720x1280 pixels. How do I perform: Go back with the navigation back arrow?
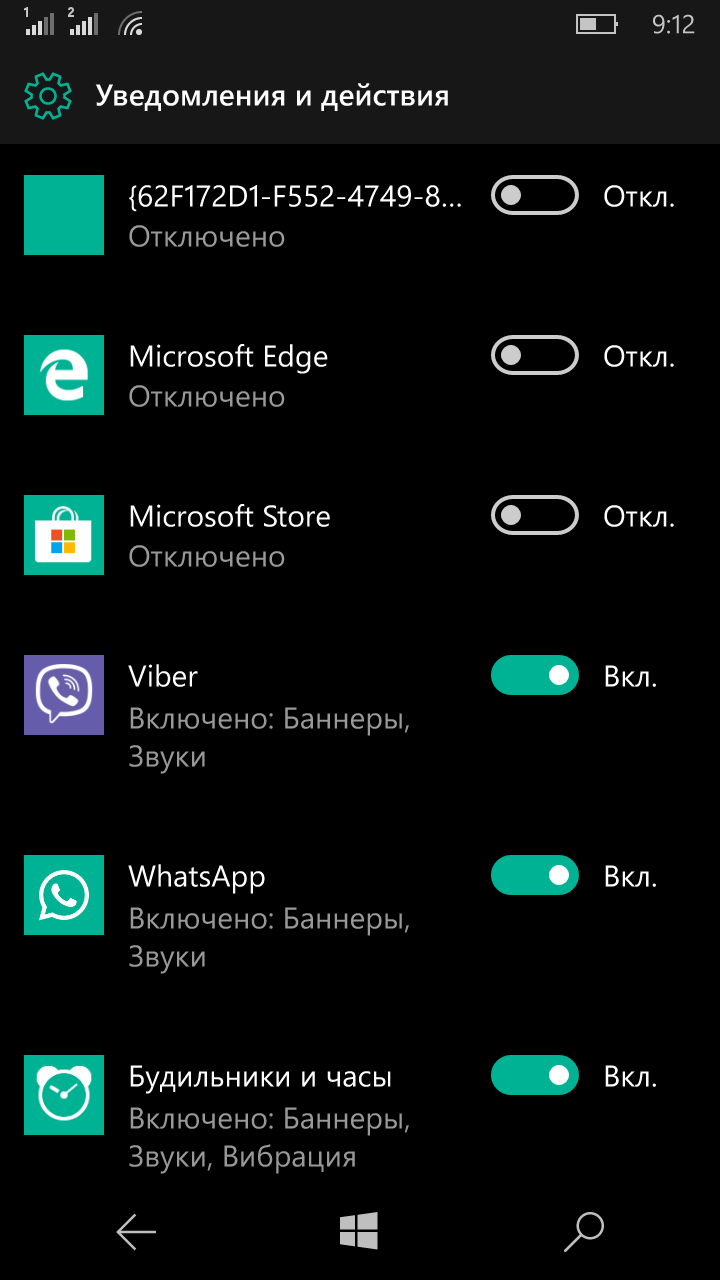tap(136, 1231)
